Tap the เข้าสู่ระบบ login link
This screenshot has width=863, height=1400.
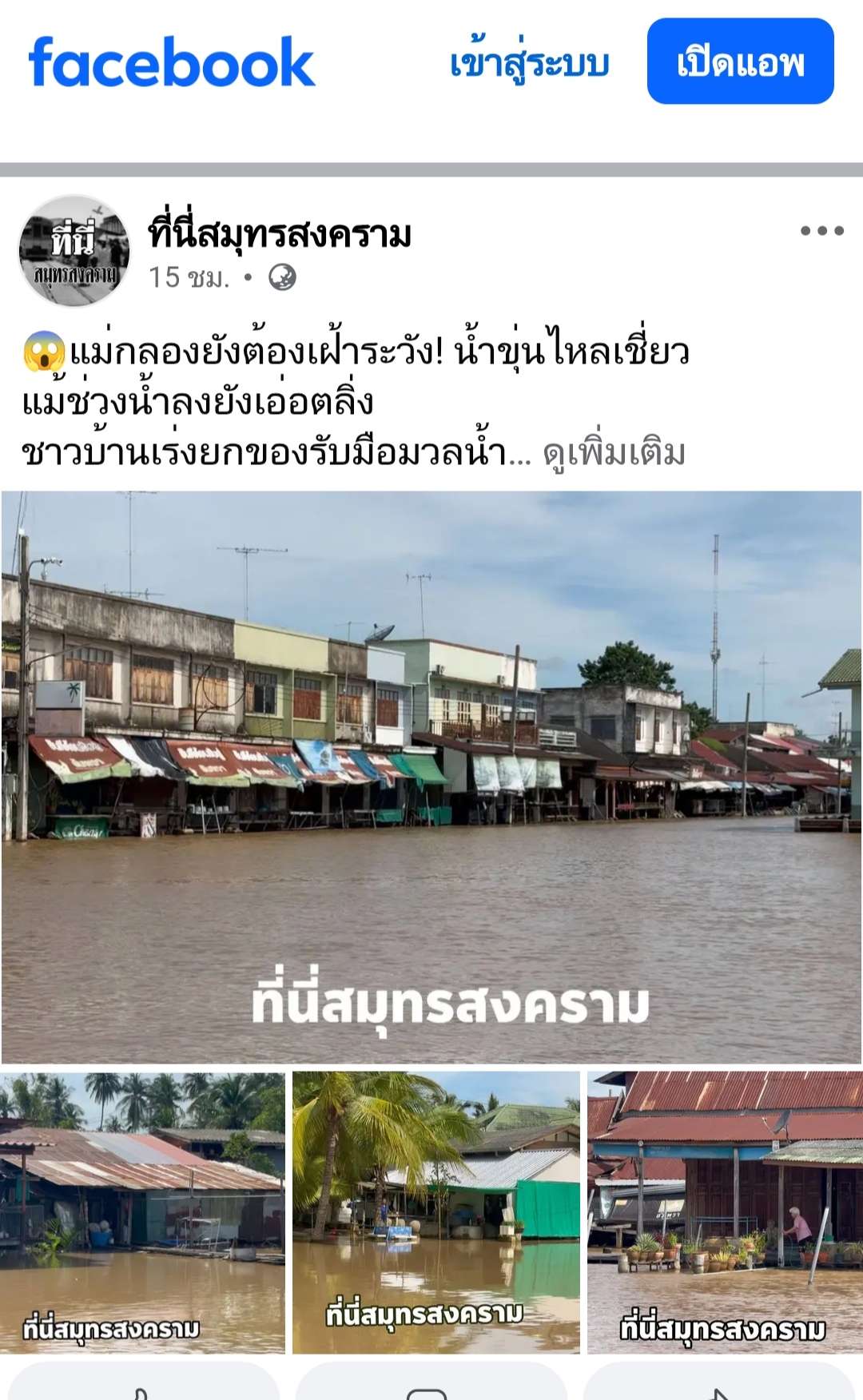click(530, 63)
